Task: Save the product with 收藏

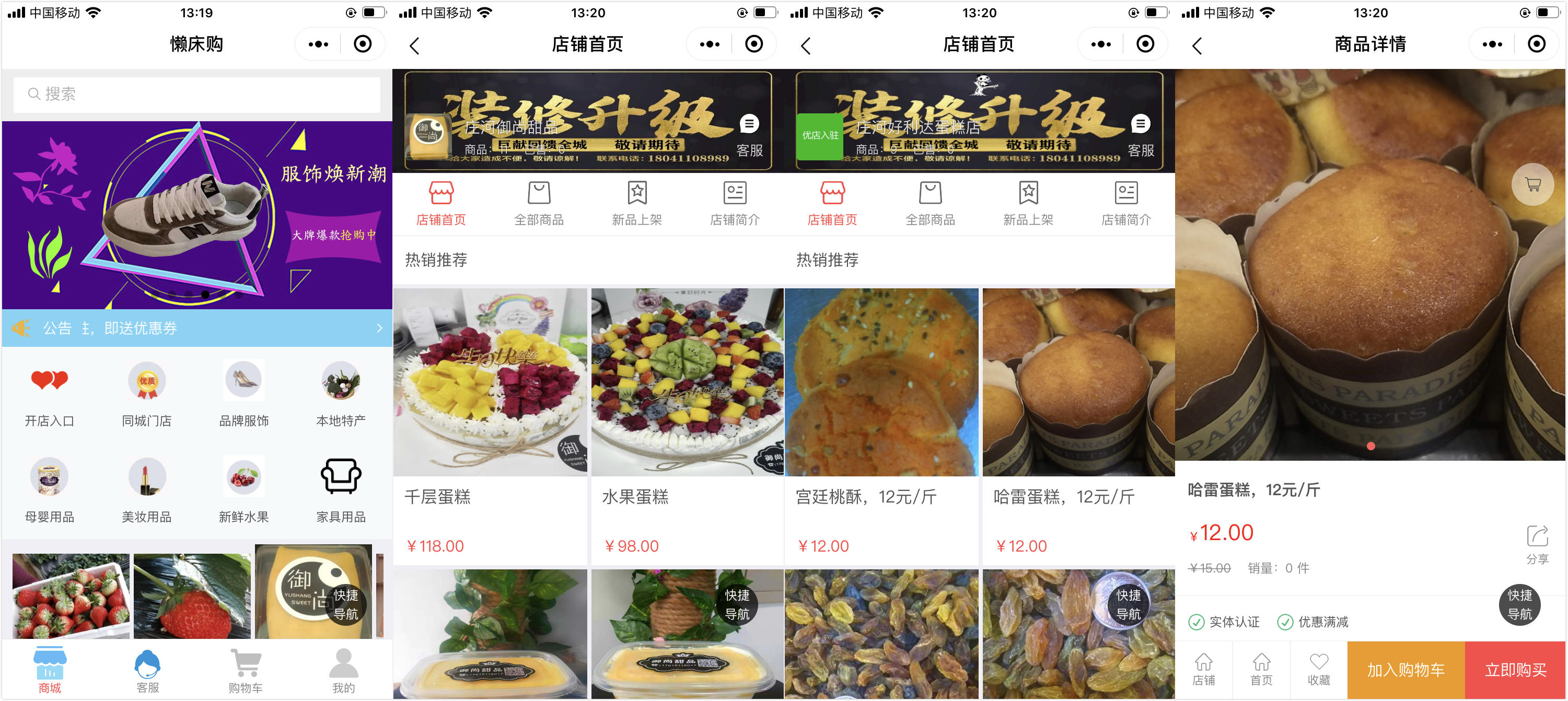Action: tap(1318, 670)
